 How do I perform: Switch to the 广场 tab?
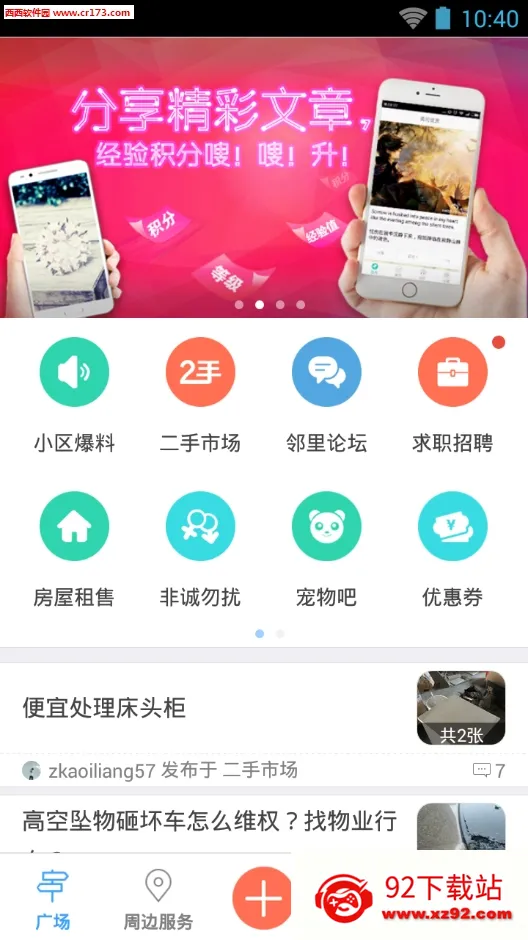53,899
